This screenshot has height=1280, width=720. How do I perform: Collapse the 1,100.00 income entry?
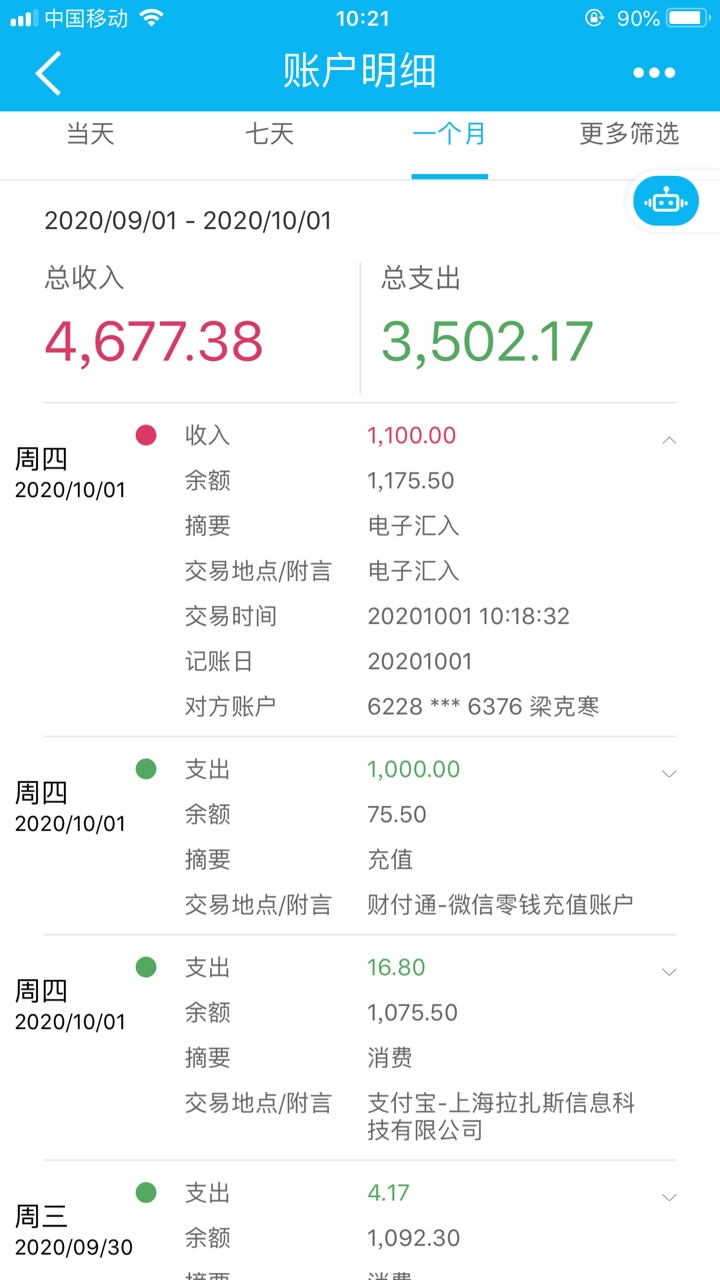[x=670, y=439]
